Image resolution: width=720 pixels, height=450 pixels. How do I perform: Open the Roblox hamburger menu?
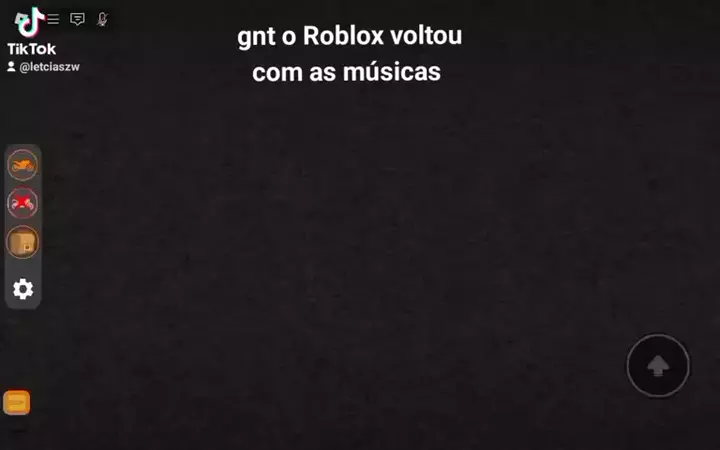pyautogui.click(x=53, y=19)
